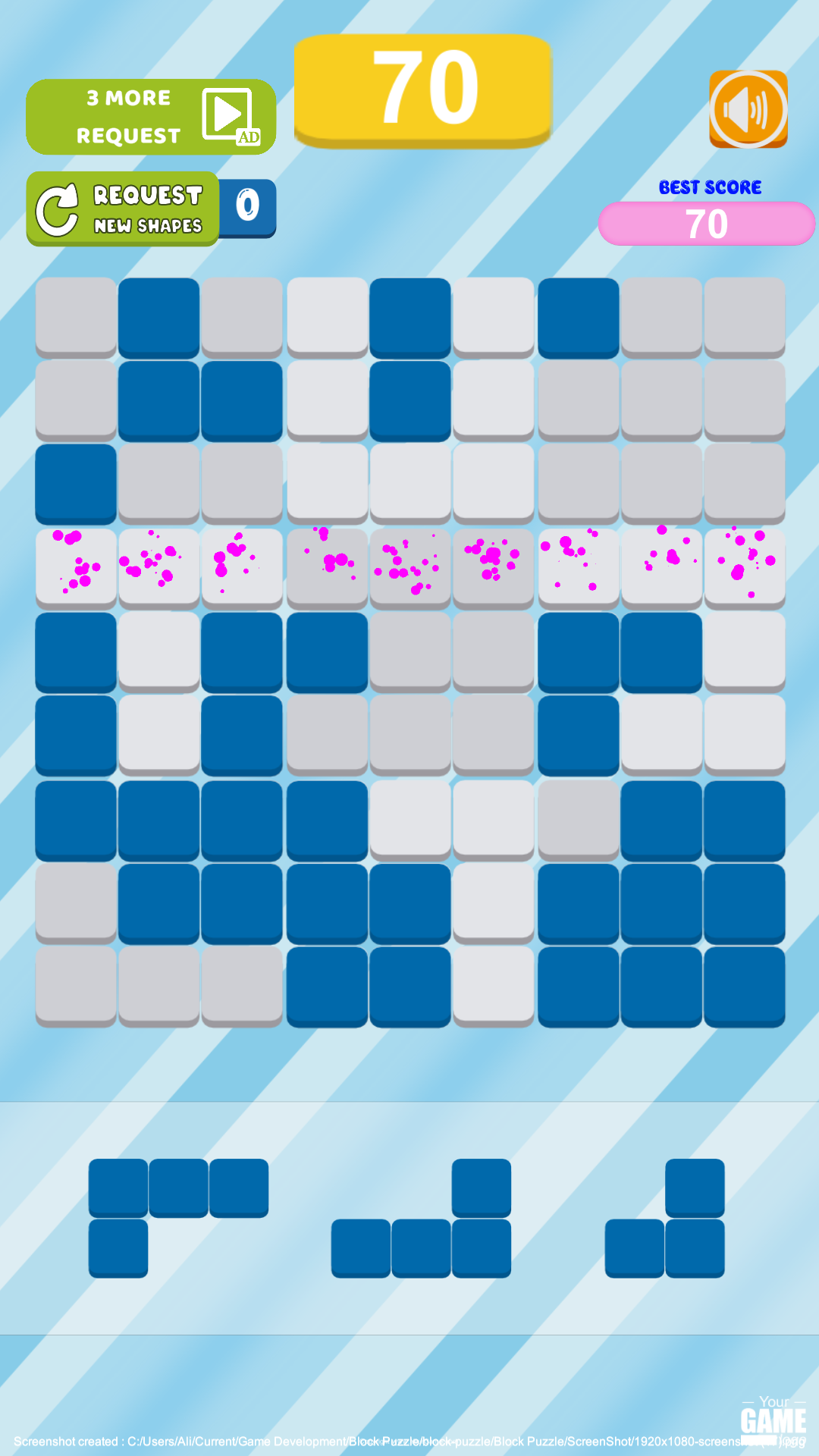Mute the game sound
This screenshot has height=1456, width=819.
coord(748,109)
